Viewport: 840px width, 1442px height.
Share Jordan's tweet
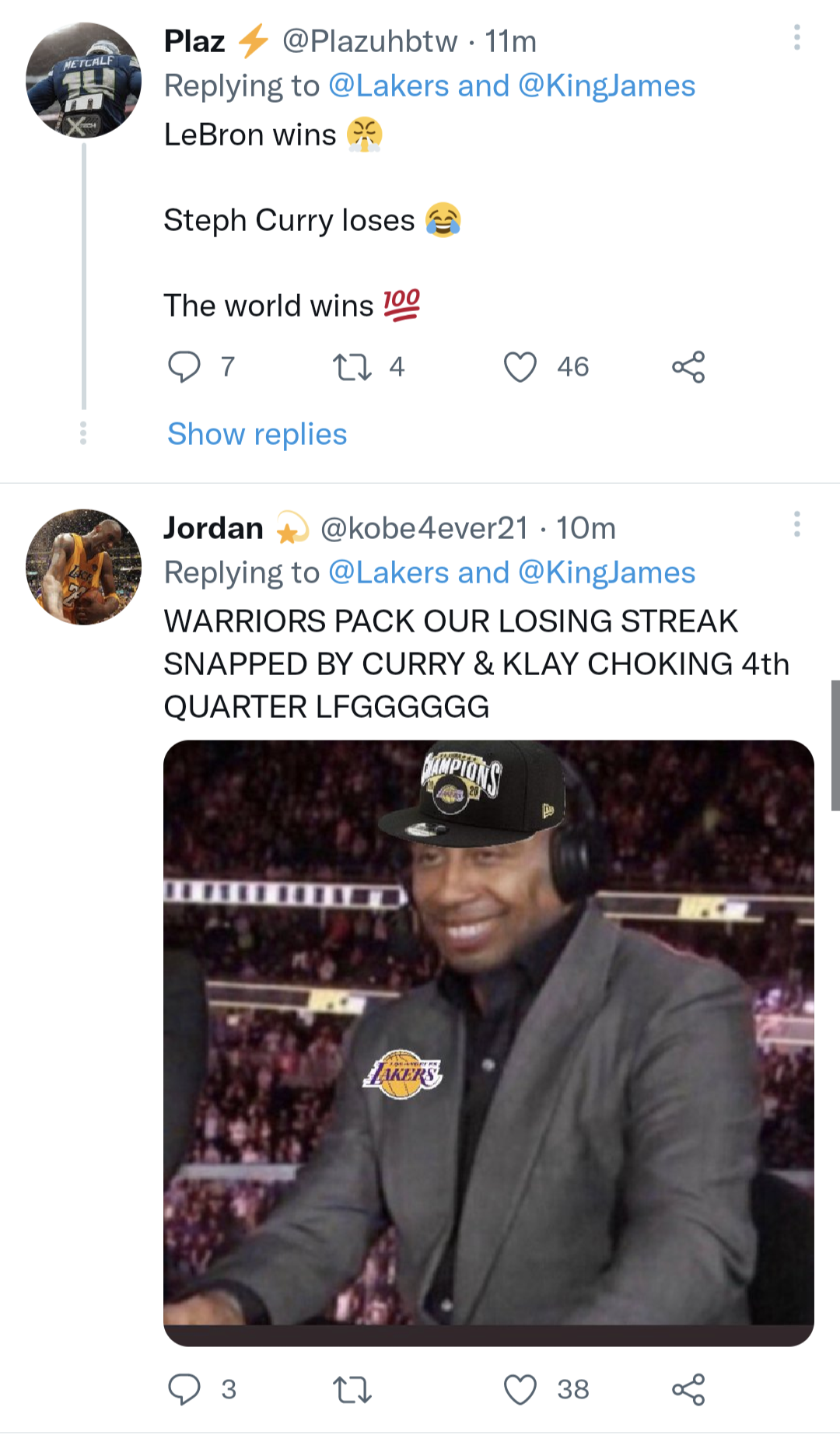[x=691, y=1390]
